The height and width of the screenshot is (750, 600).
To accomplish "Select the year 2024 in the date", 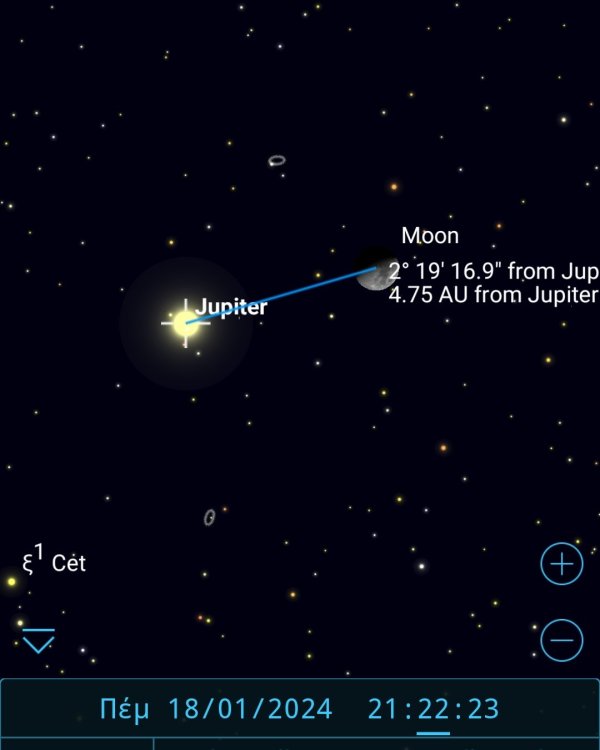I will click(298, 709).
